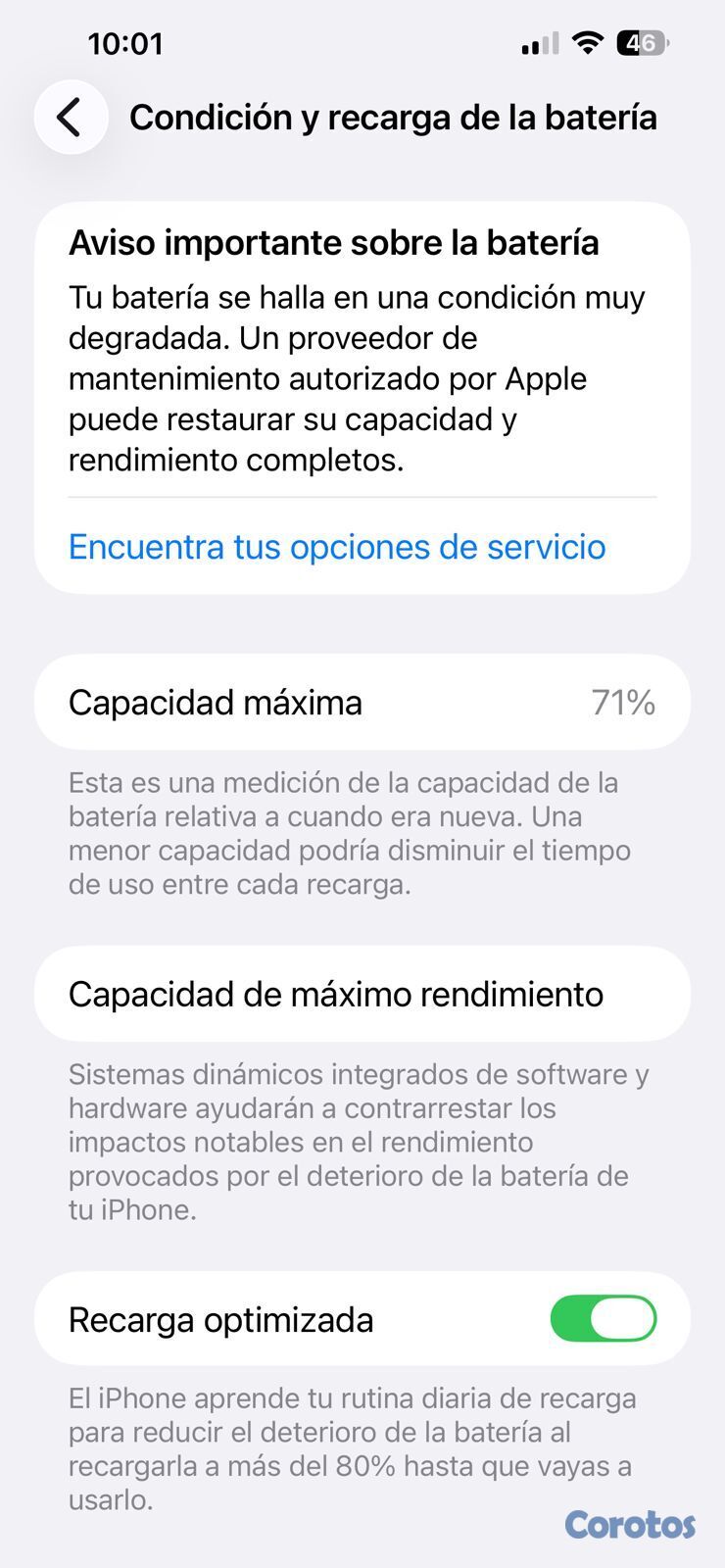Turn off the Recarga optimizada switch
This screenshot has width=725, height=1568.
603,1318
